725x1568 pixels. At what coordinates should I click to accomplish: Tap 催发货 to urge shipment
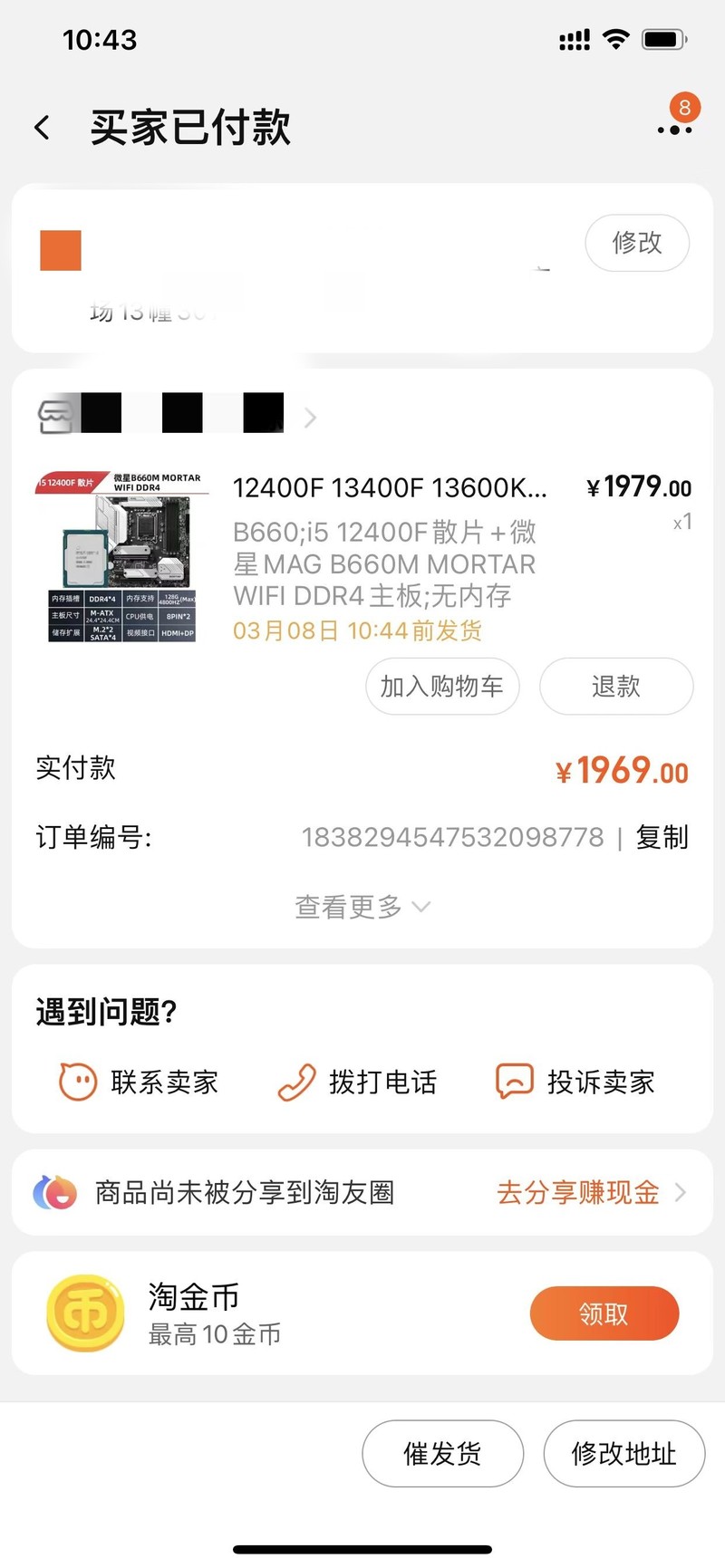pyautogui.click(x=441, y=1454)
